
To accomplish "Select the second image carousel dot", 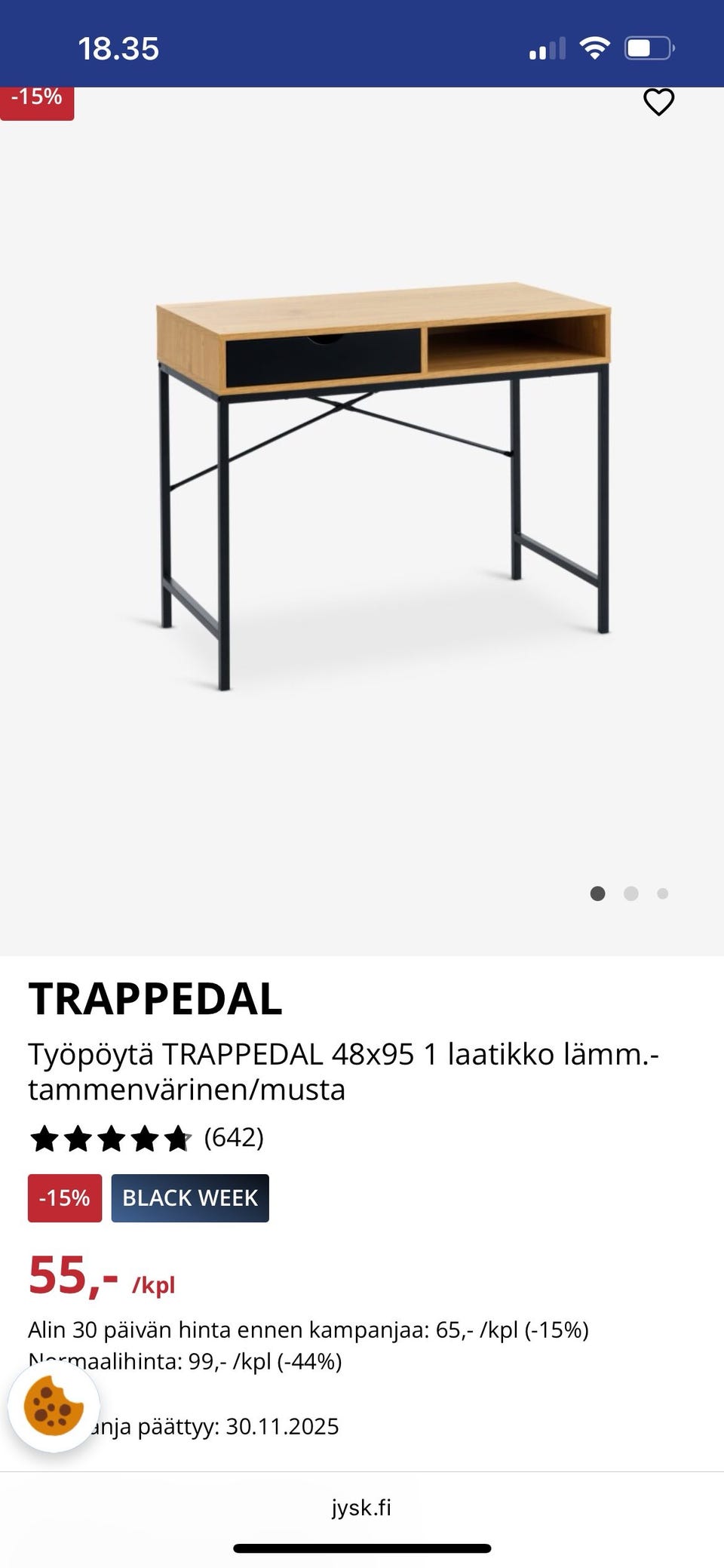I will pyautogui.click(x=632, y=893).
